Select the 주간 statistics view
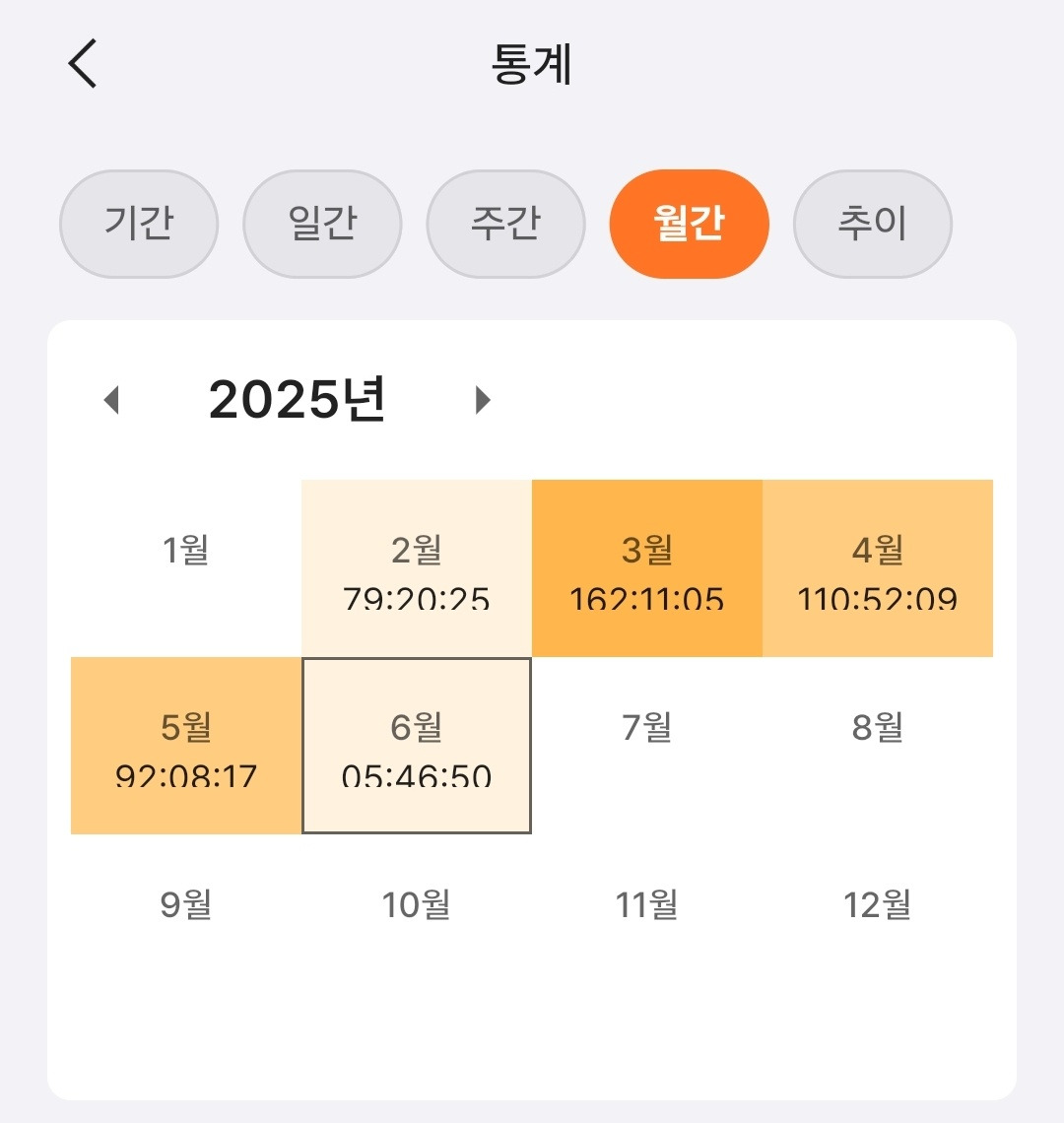Image resolution: width=1064 pixels, height=1123 pixels. (505, 223)
